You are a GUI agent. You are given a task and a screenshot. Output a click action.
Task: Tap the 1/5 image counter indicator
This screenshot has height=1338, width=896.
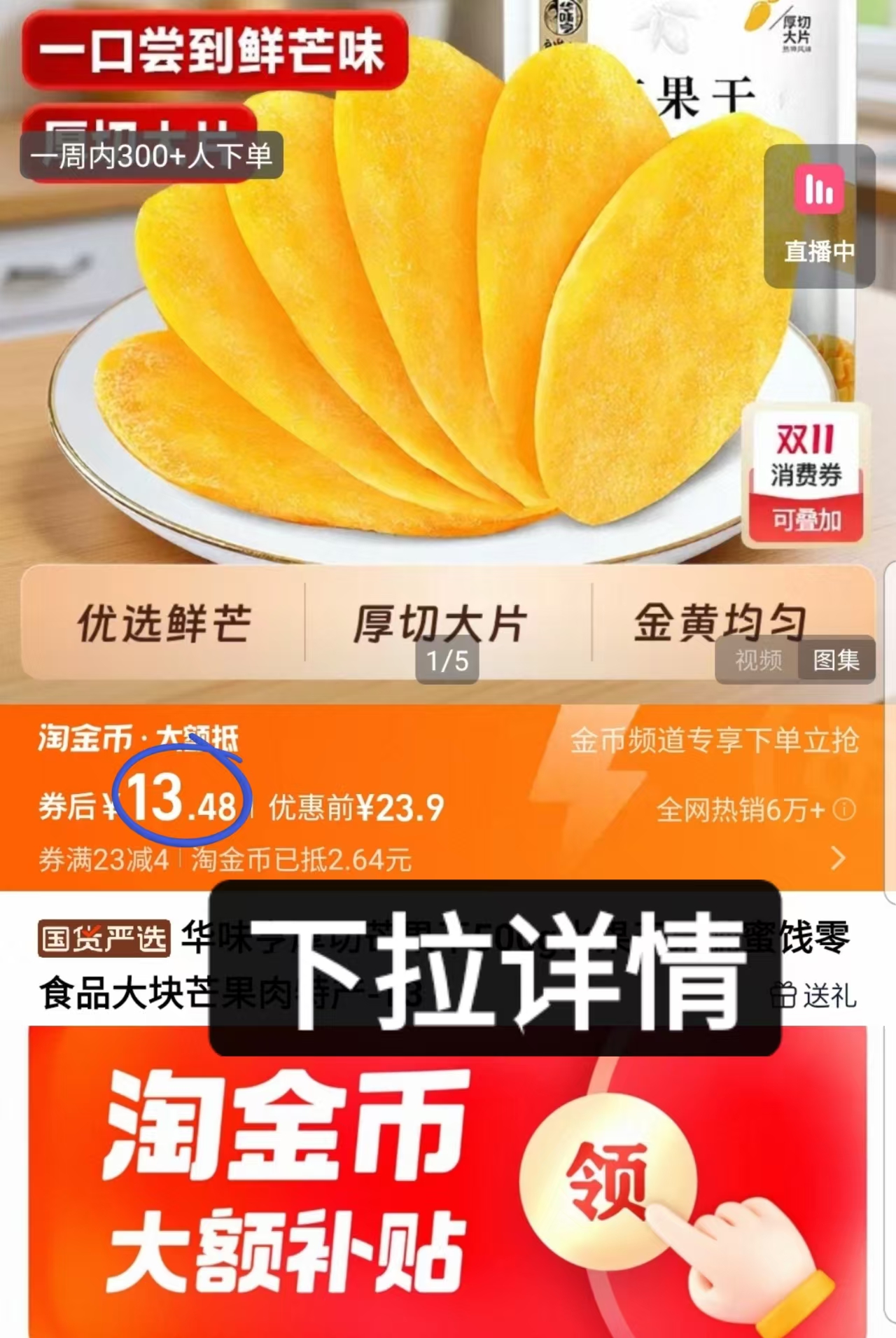(448, 659)
